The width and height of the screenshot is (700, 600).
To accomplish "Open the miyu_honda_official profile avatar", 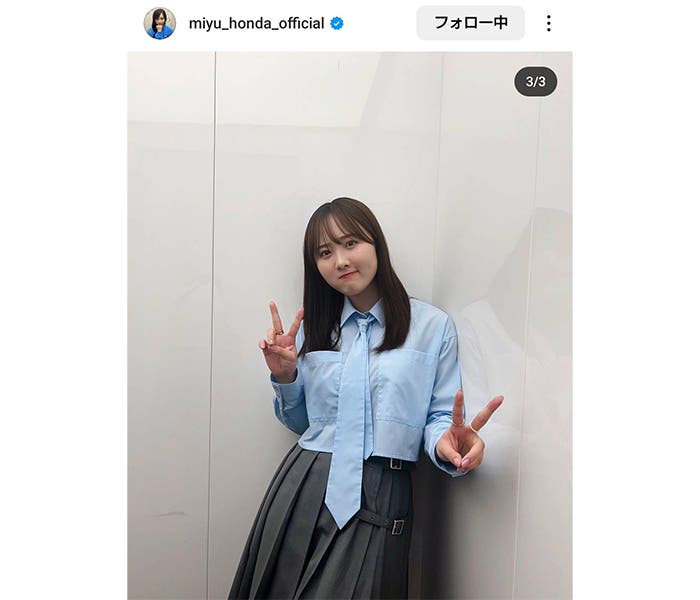I will [159, 23].
